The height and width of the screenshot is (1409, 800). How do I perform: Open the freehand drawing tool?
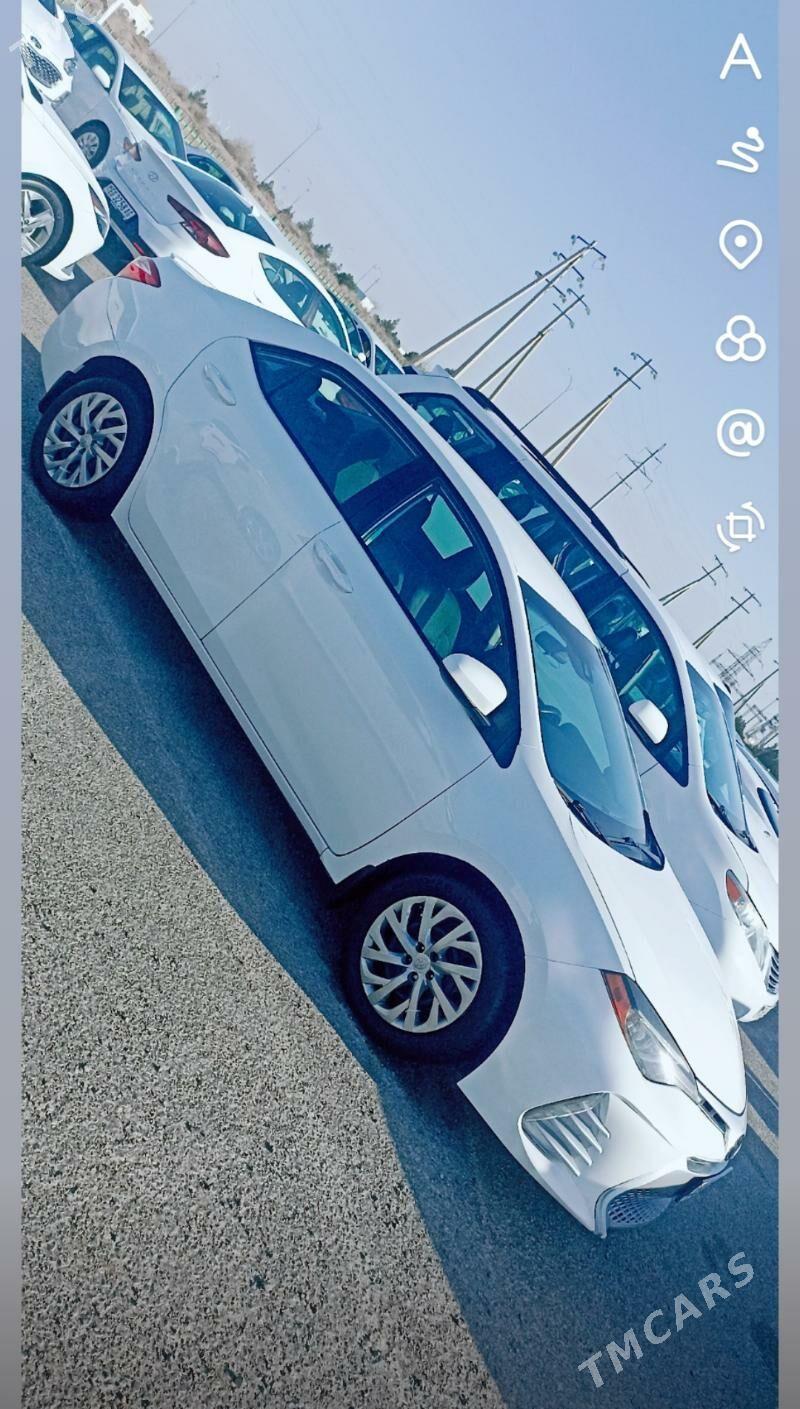[740, 150]
